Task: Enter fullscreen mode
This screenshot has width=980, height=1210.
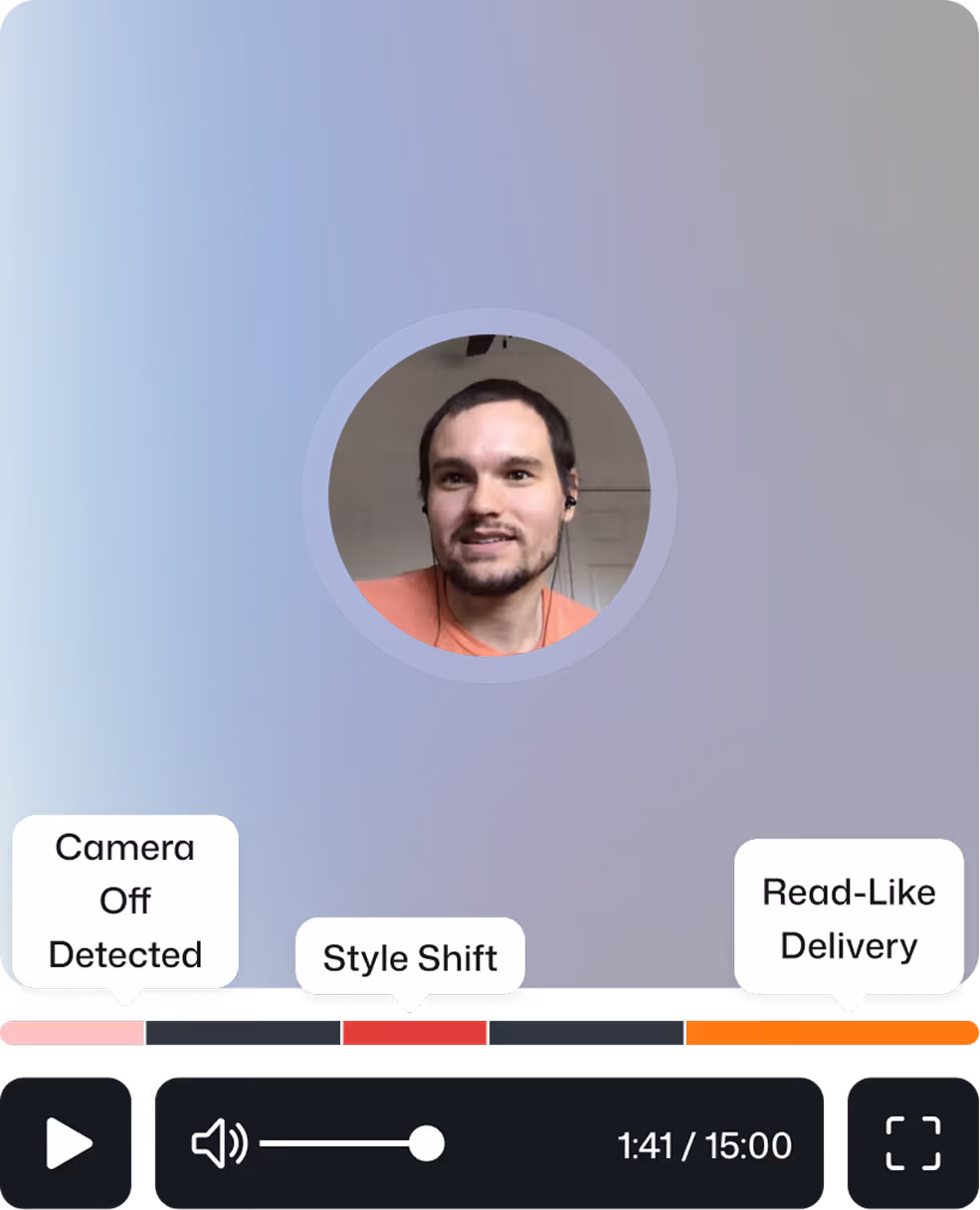Action: tap(912, 1143)
